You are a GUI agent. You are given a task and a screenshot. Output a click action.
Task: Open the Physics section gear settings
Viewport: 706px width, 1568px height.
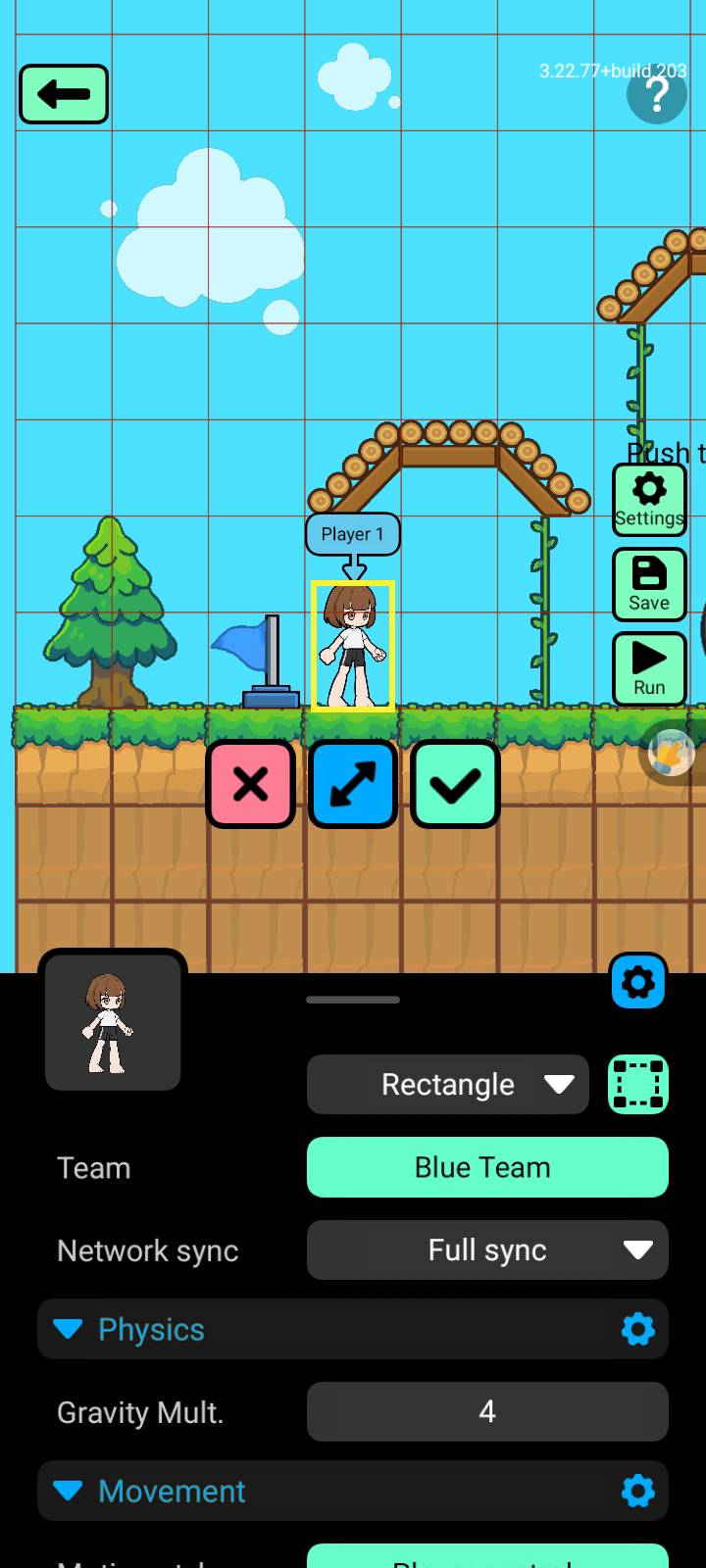[x=637, y=1330]
